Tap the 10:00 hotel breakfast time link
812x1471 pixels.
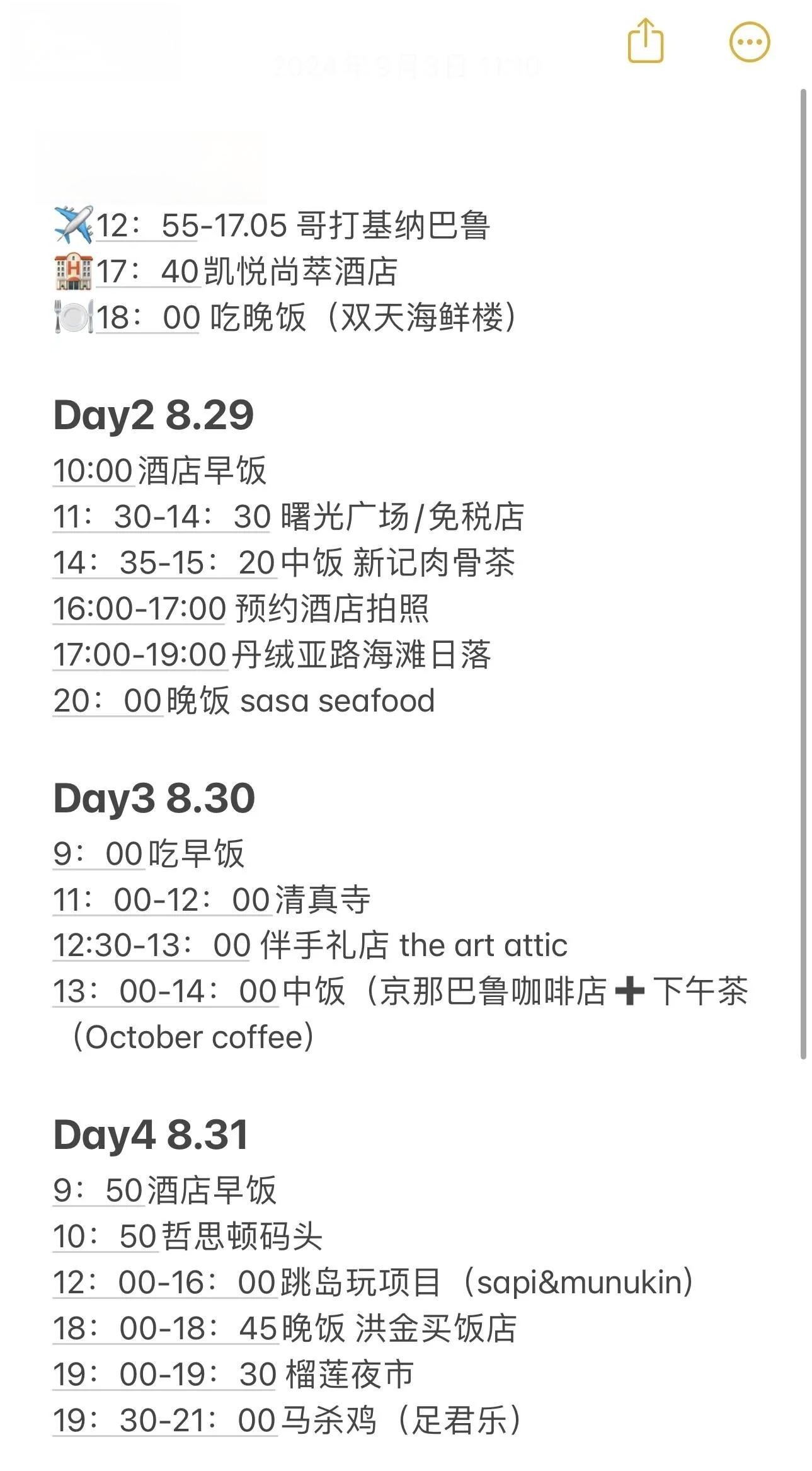[93, 471]
